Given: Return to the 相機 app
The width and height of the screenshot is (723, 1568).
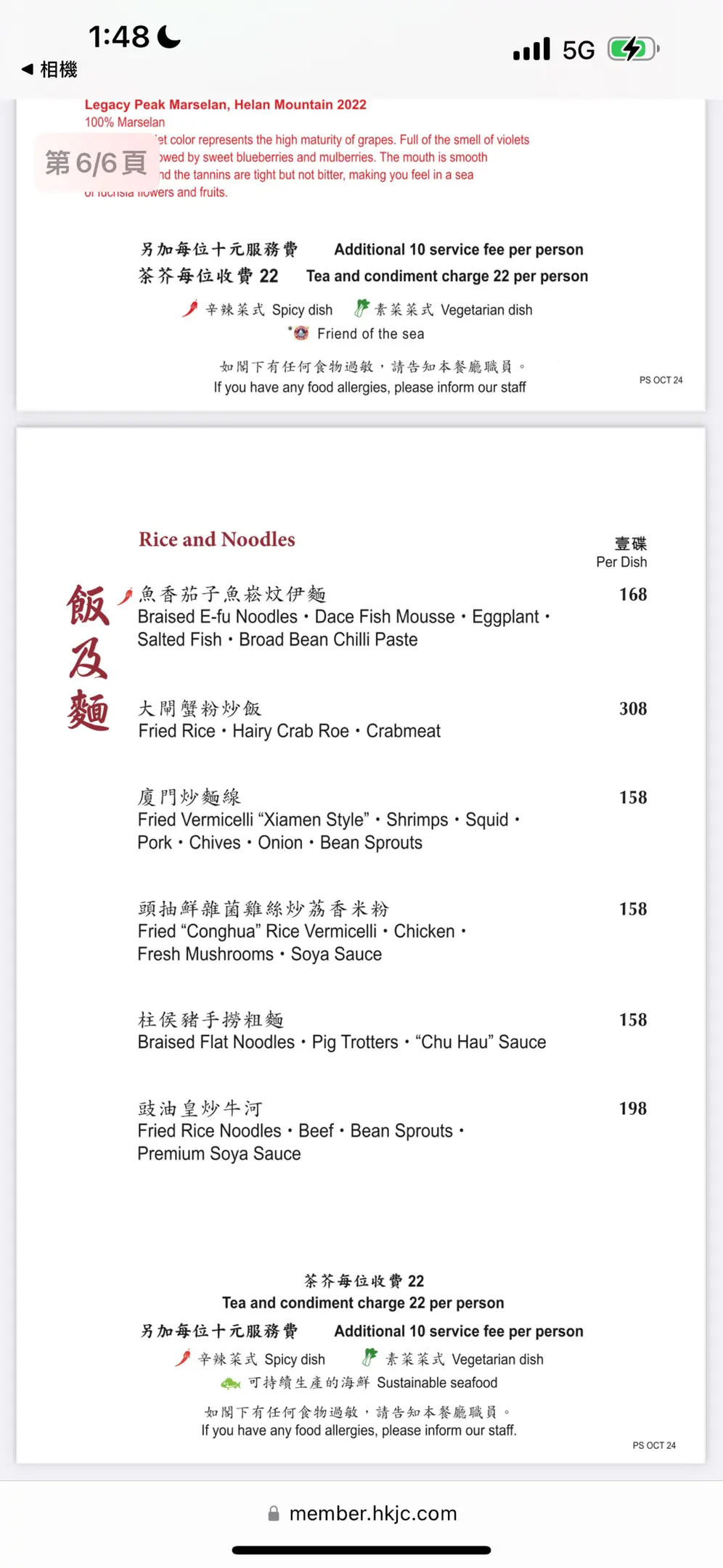Looking at the screenshot, I should (49, 70).
